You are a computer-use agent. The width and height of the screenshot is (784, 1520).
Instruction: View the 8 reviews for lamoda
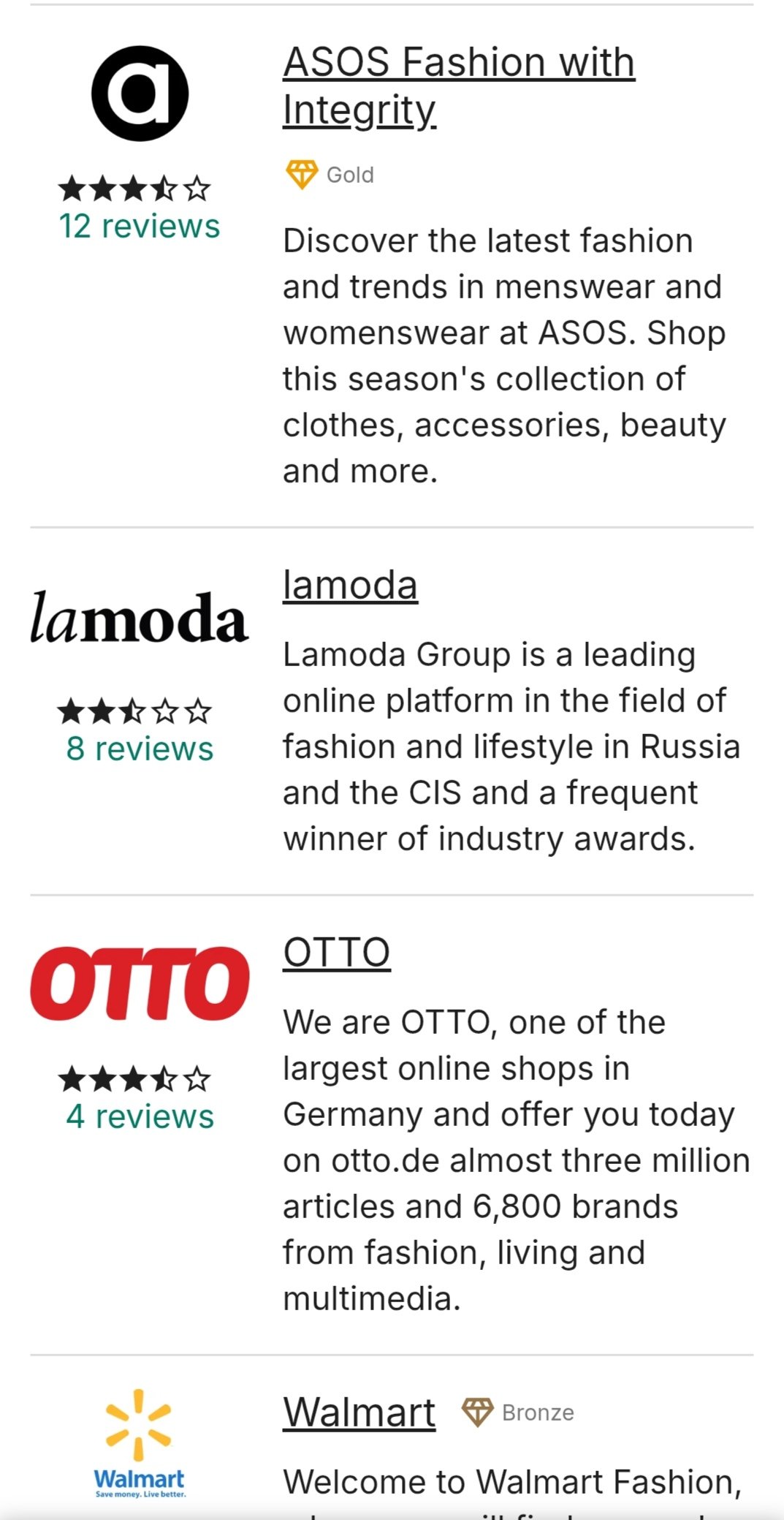[139, 749]
